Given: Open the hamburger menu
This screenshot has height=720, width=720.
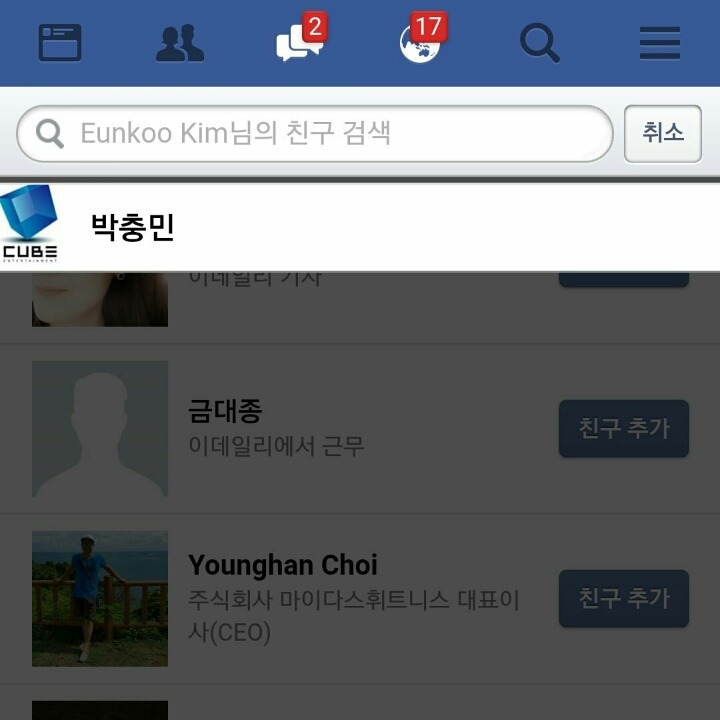Looking at the screenshot, I should 660,43.
